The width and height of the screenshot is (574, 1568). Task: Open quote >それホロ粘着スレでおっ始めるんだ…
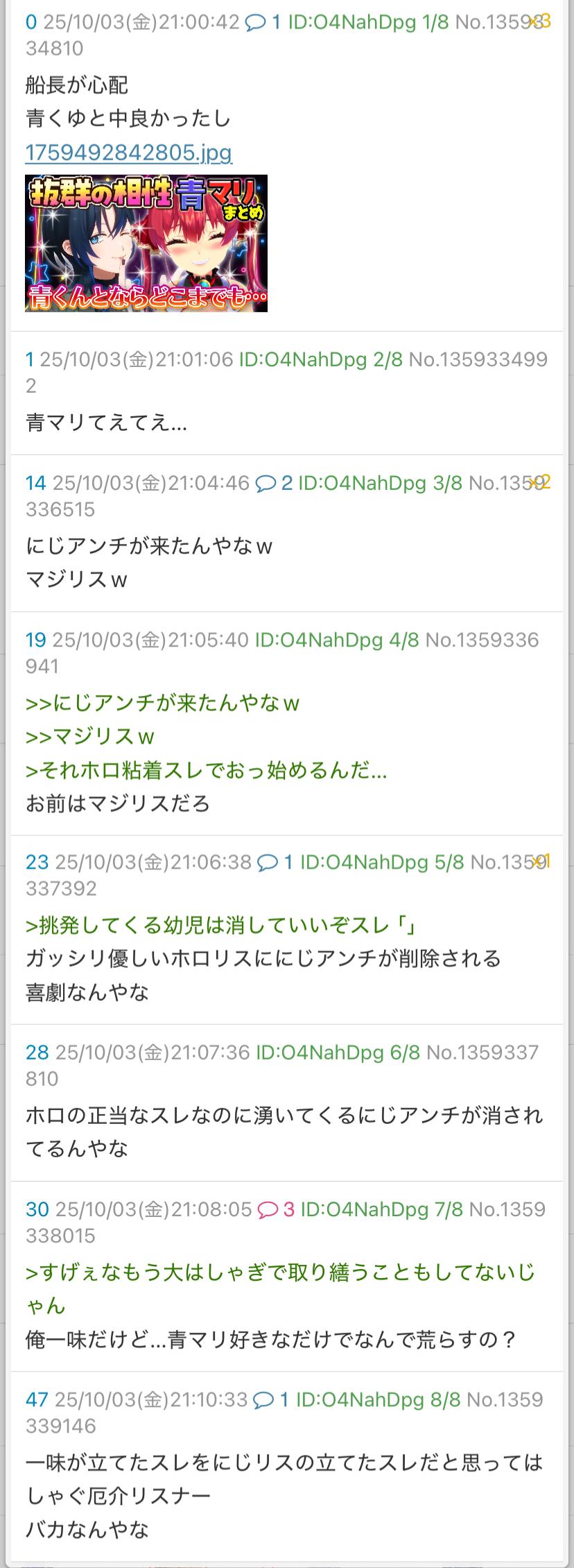pos(206,770)
